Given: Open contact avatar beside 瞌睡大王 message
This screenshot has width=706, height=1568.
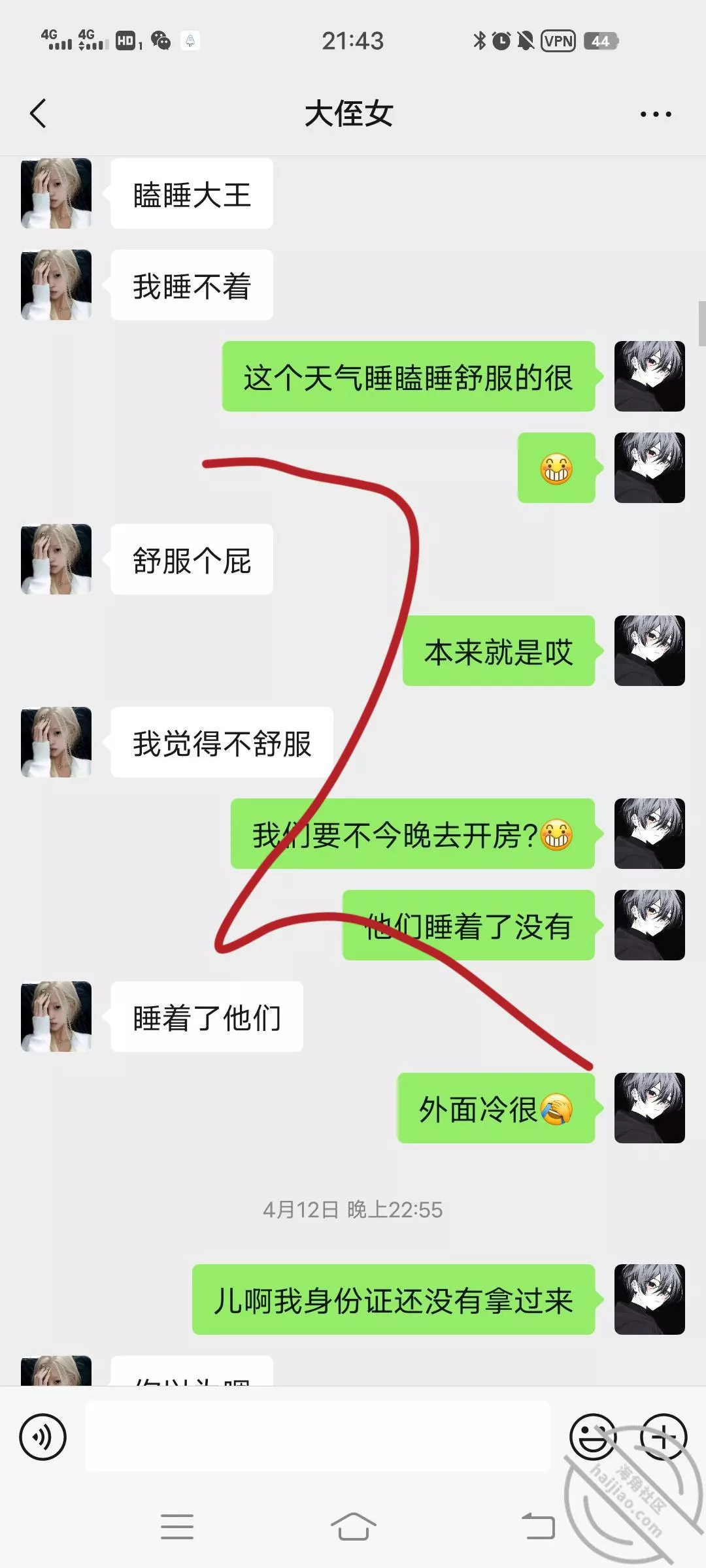Looking at the screenshot, I should point(56,193).
